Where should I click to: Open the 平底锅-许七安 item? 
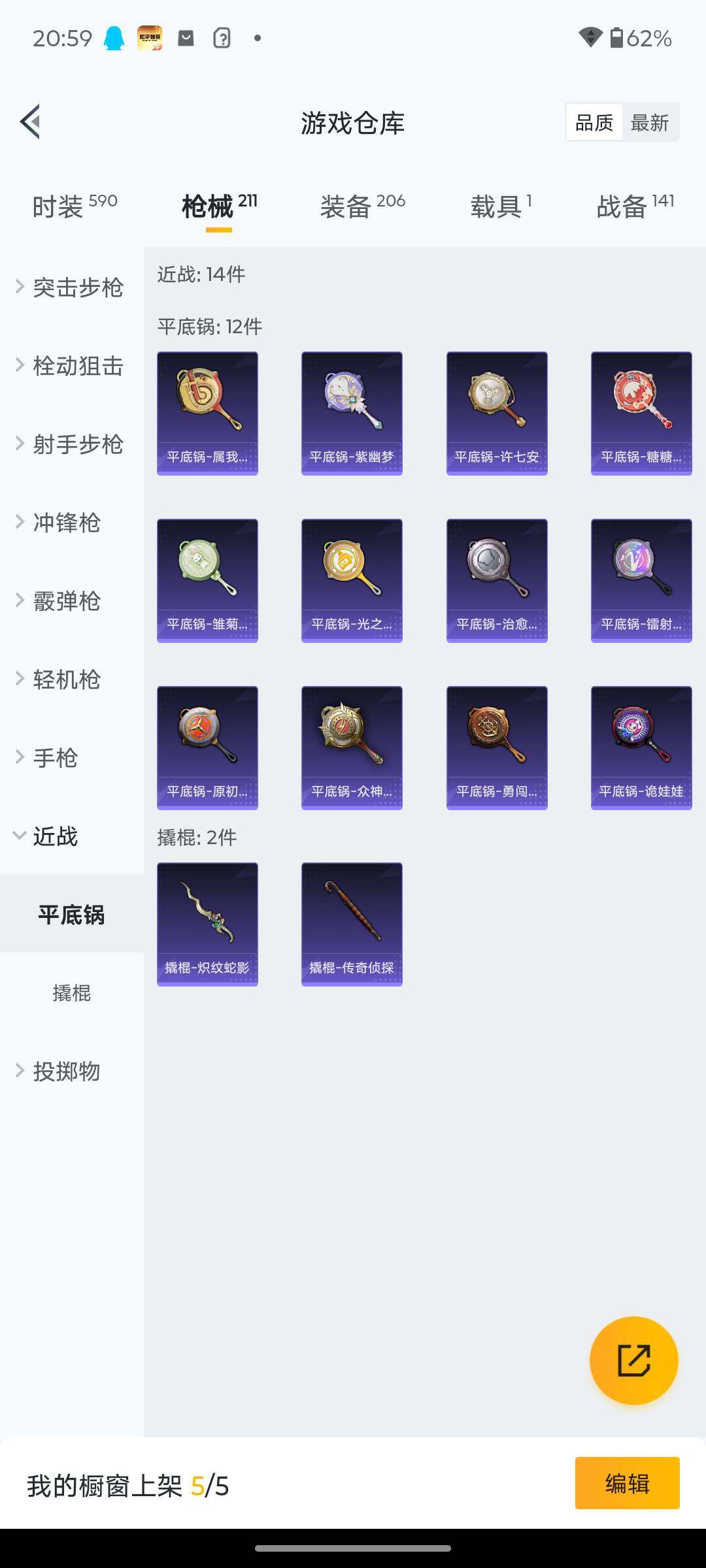tap(497, 413)
